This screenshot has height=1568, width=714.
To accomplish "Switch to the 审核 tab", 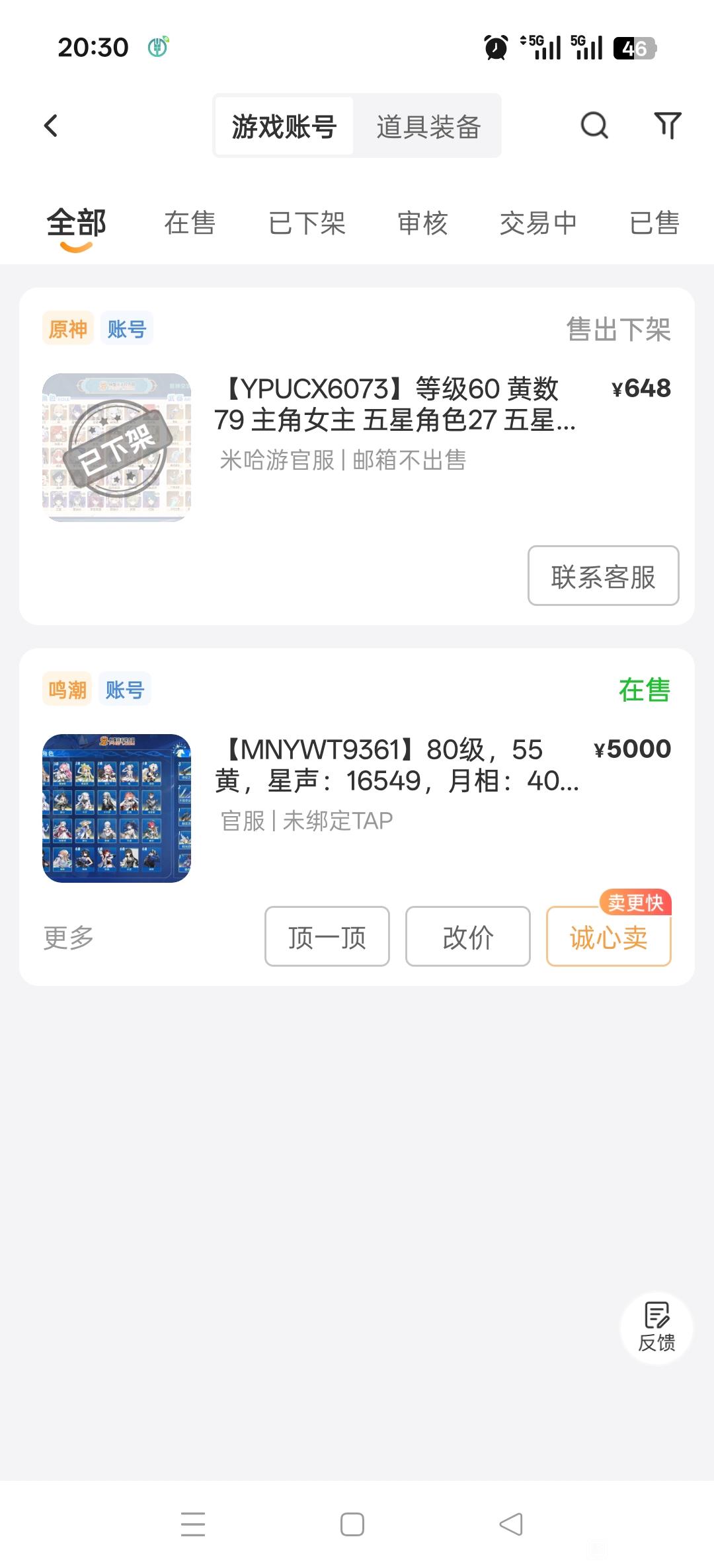I will 423,223.
